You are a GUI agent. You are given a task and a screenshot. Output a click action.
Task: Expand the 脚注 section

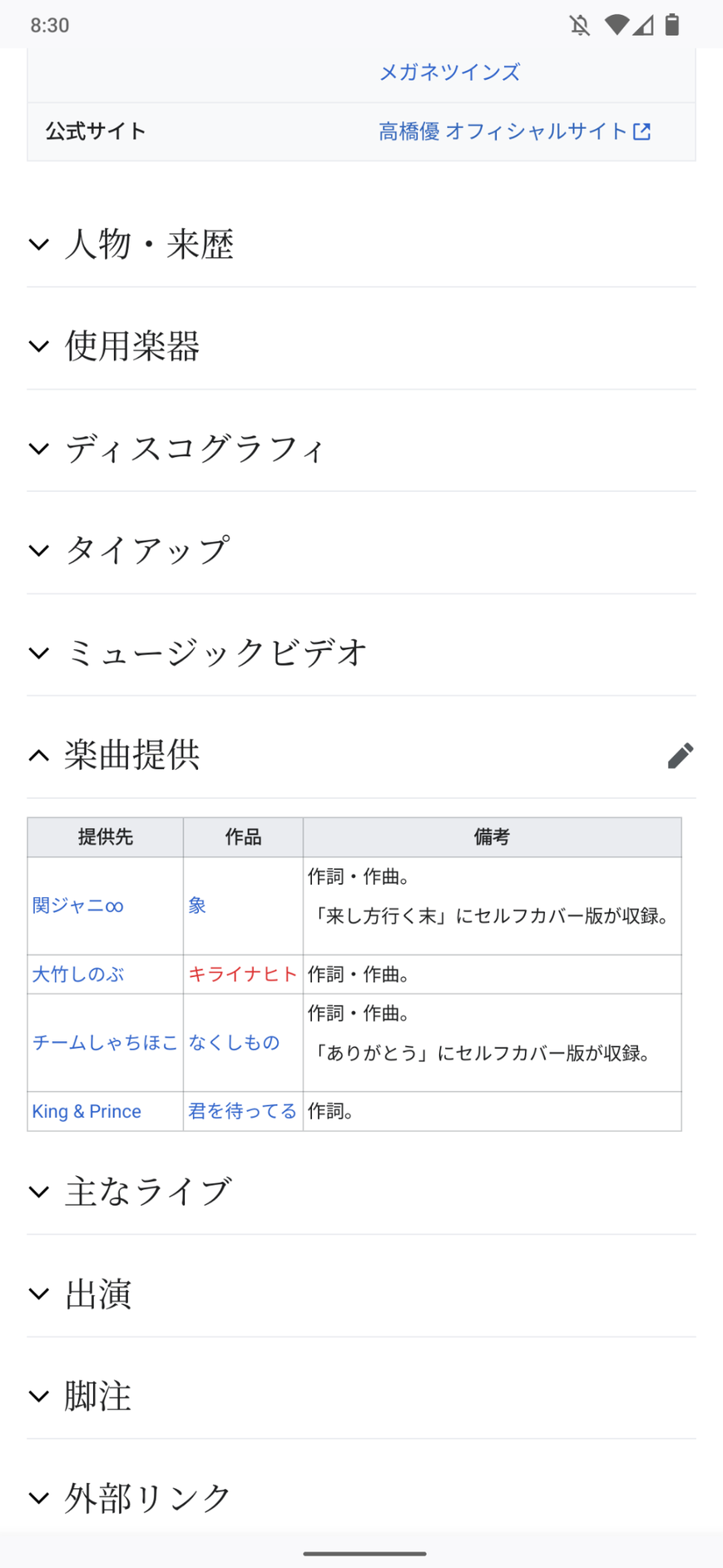point(98,1396)
